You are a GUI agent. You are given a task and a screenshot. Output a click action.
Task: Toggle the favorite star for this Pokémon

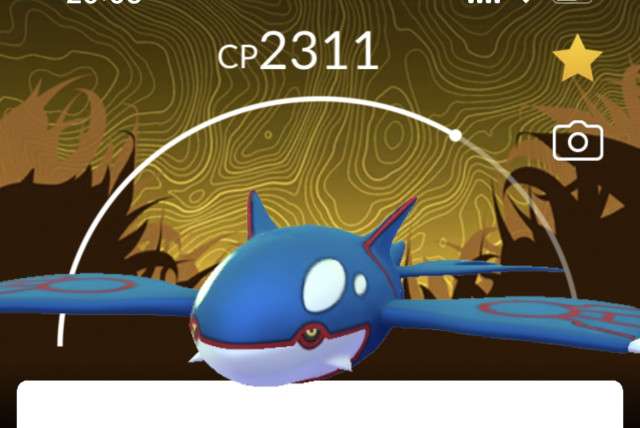(x=577, y=64)
